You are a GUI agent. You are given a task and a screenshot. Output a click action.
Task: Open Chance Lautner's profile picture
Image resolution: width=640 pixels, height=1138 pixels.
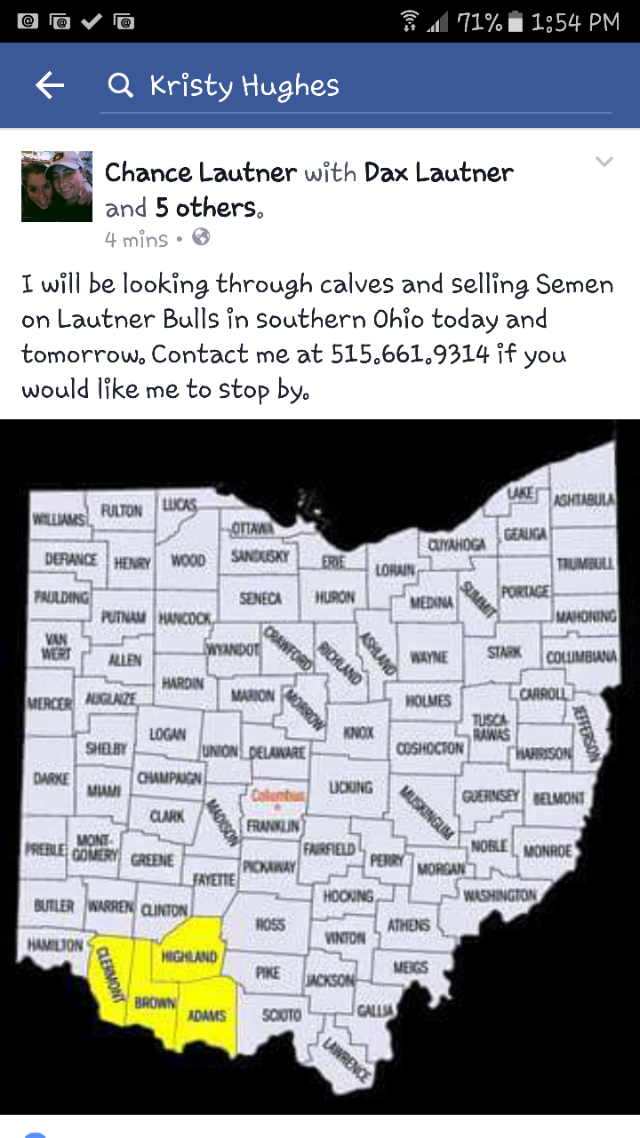[x=57, y=186]
